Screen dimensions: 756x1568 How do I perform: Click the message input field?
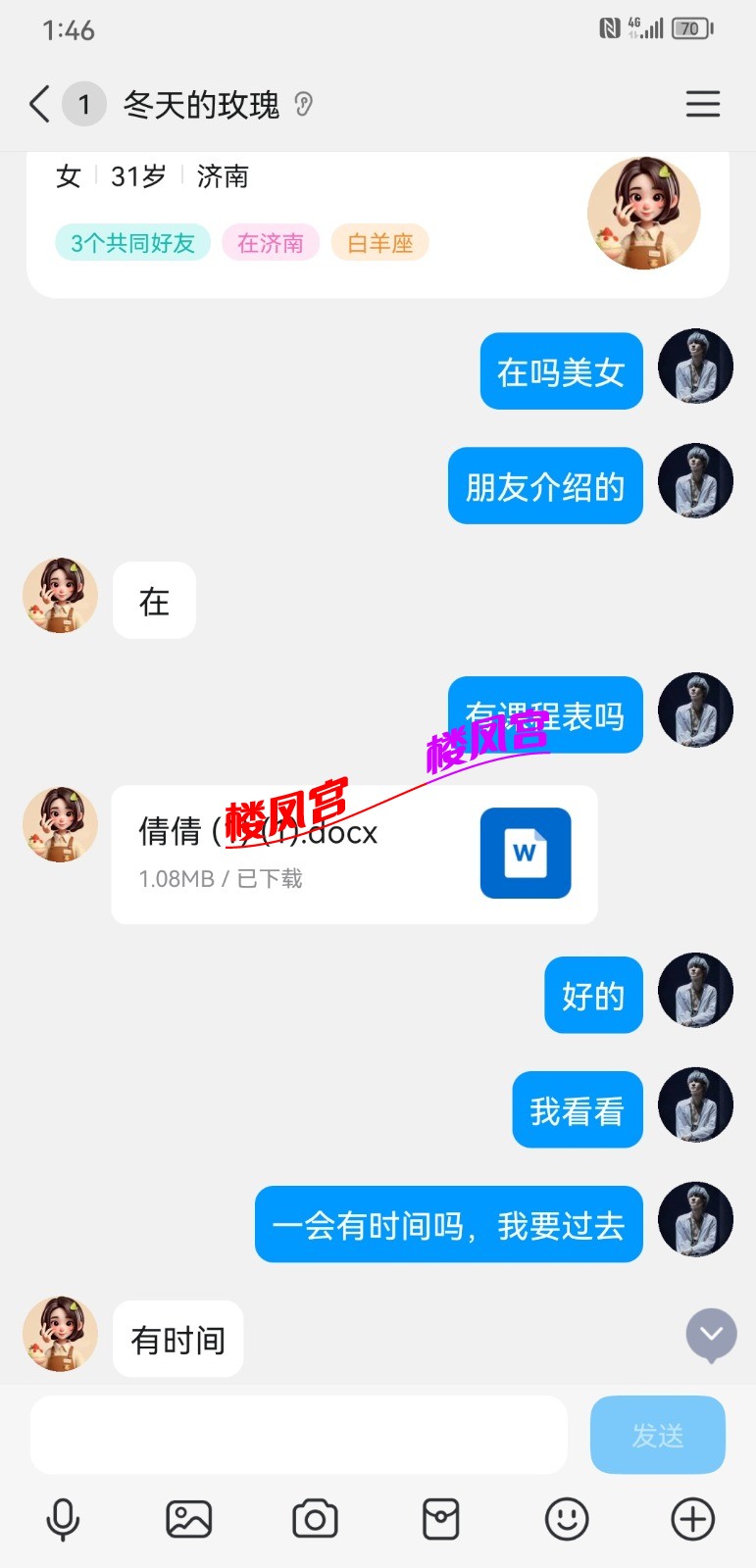point(297,1434)
